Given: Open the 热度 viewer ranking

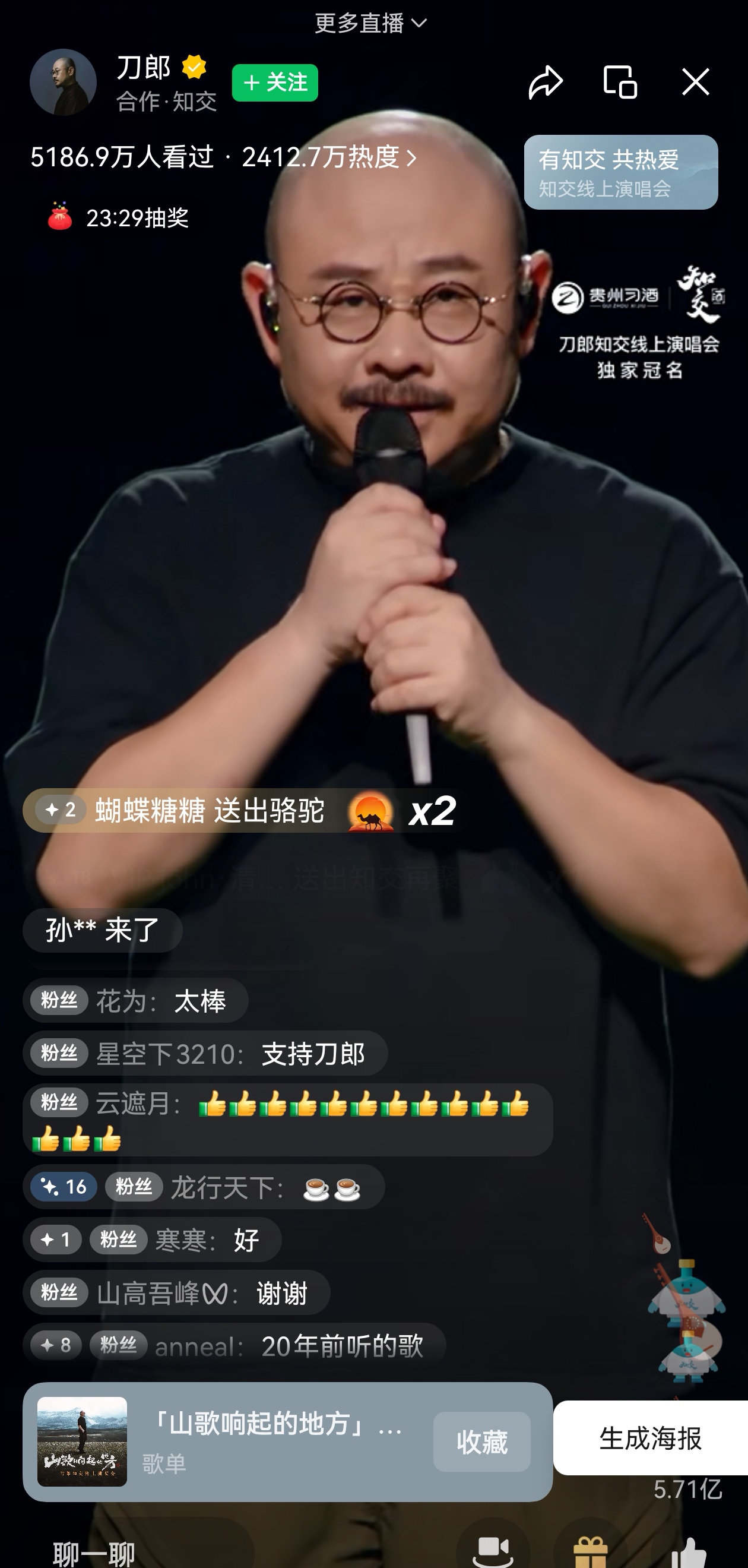Looking at the screenshot, I should tap(329, 157).
